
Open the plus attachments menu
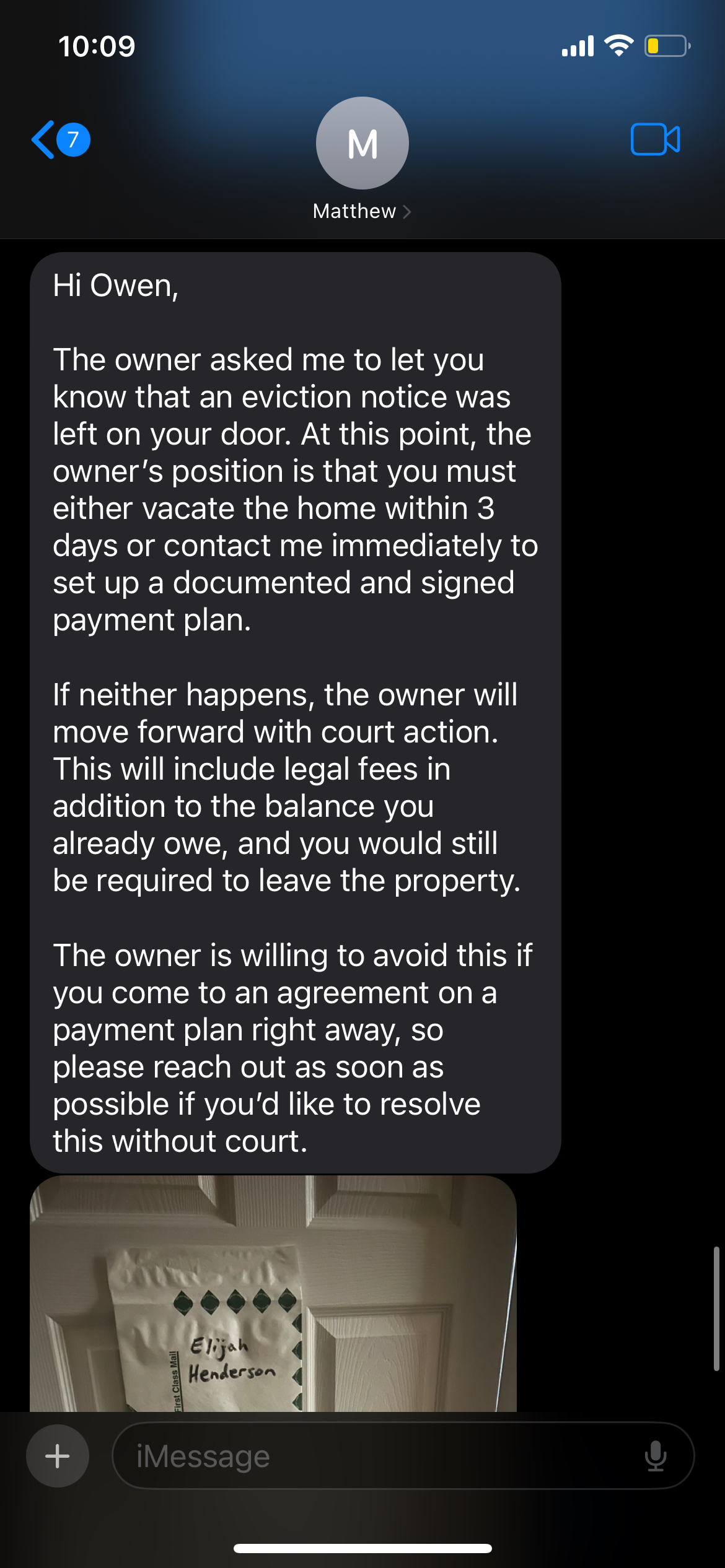click(58, 1456)
